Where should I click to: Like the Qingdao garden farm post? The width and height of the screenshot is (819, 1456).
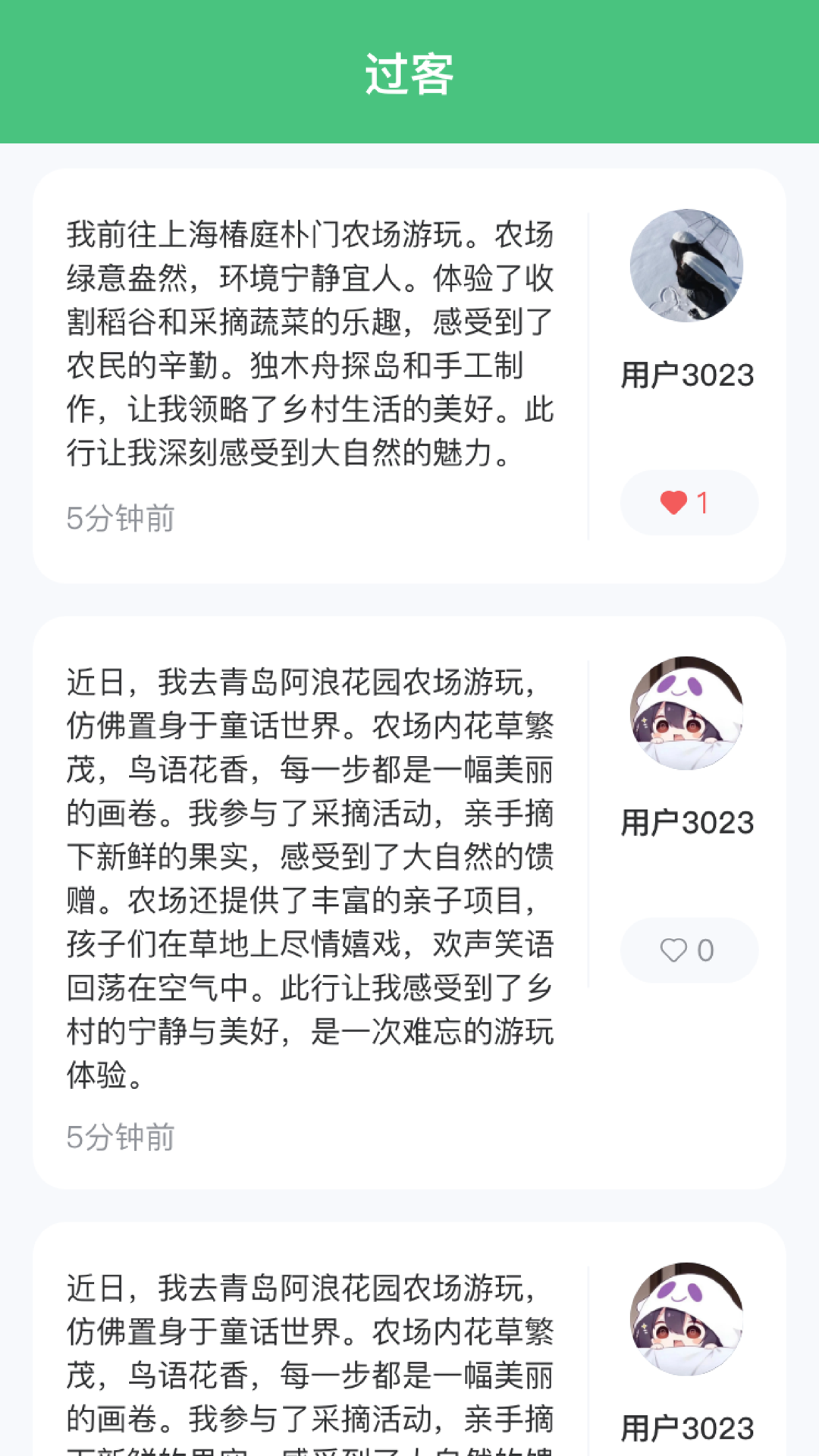pos(688,949)
